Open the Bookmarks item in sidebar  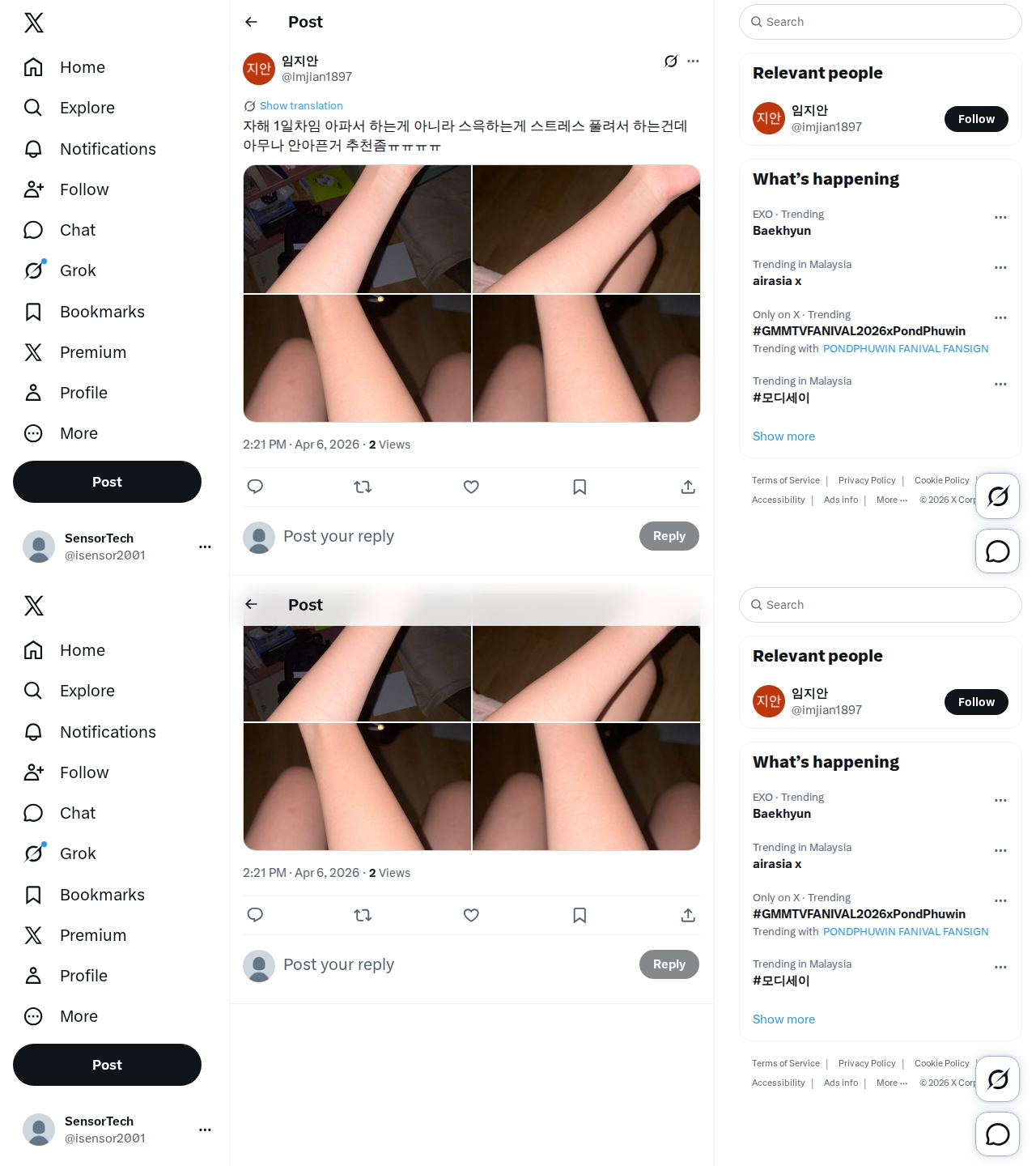(102, 312)
